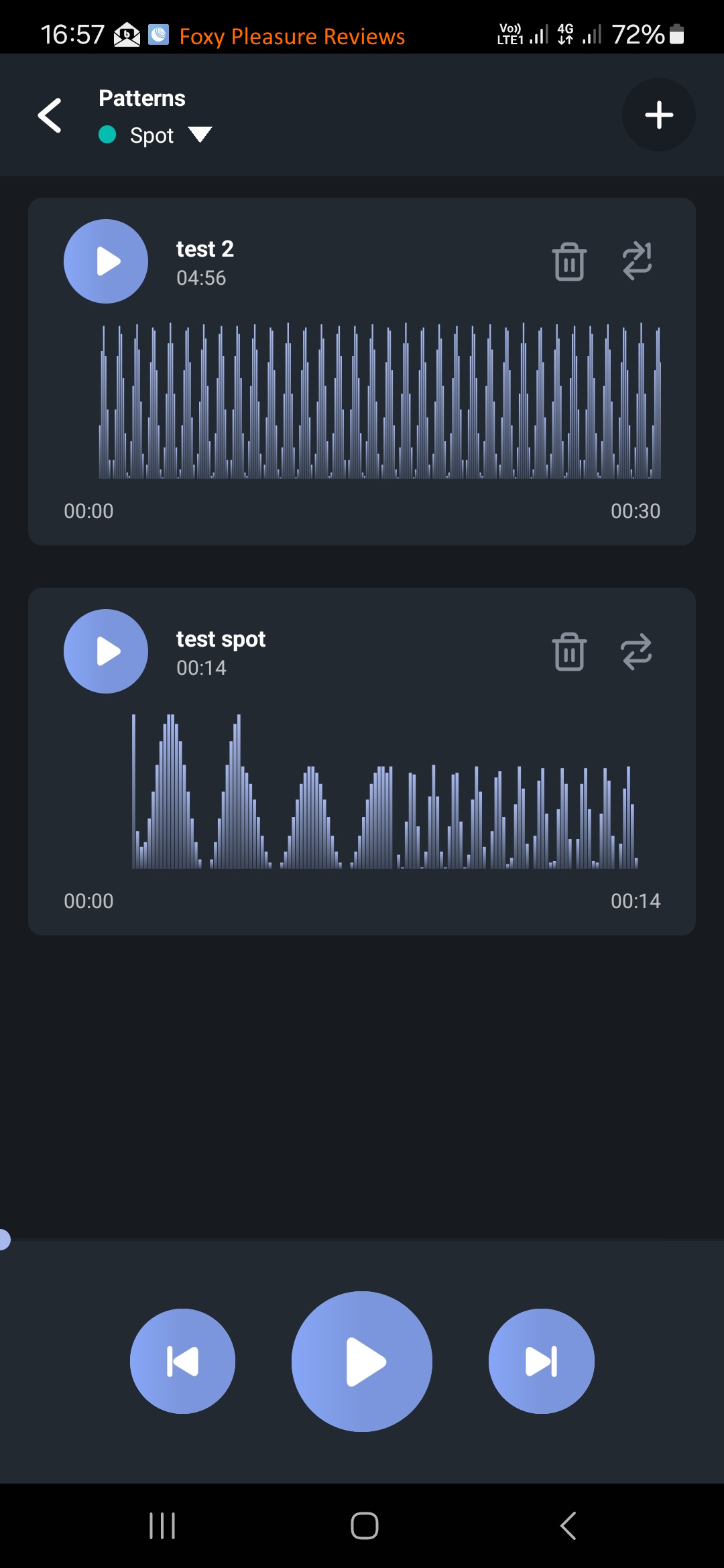The width and height of the screenshot is (724, 1568).
Task: Play the test spot pattern
Action: pos(106,651)
